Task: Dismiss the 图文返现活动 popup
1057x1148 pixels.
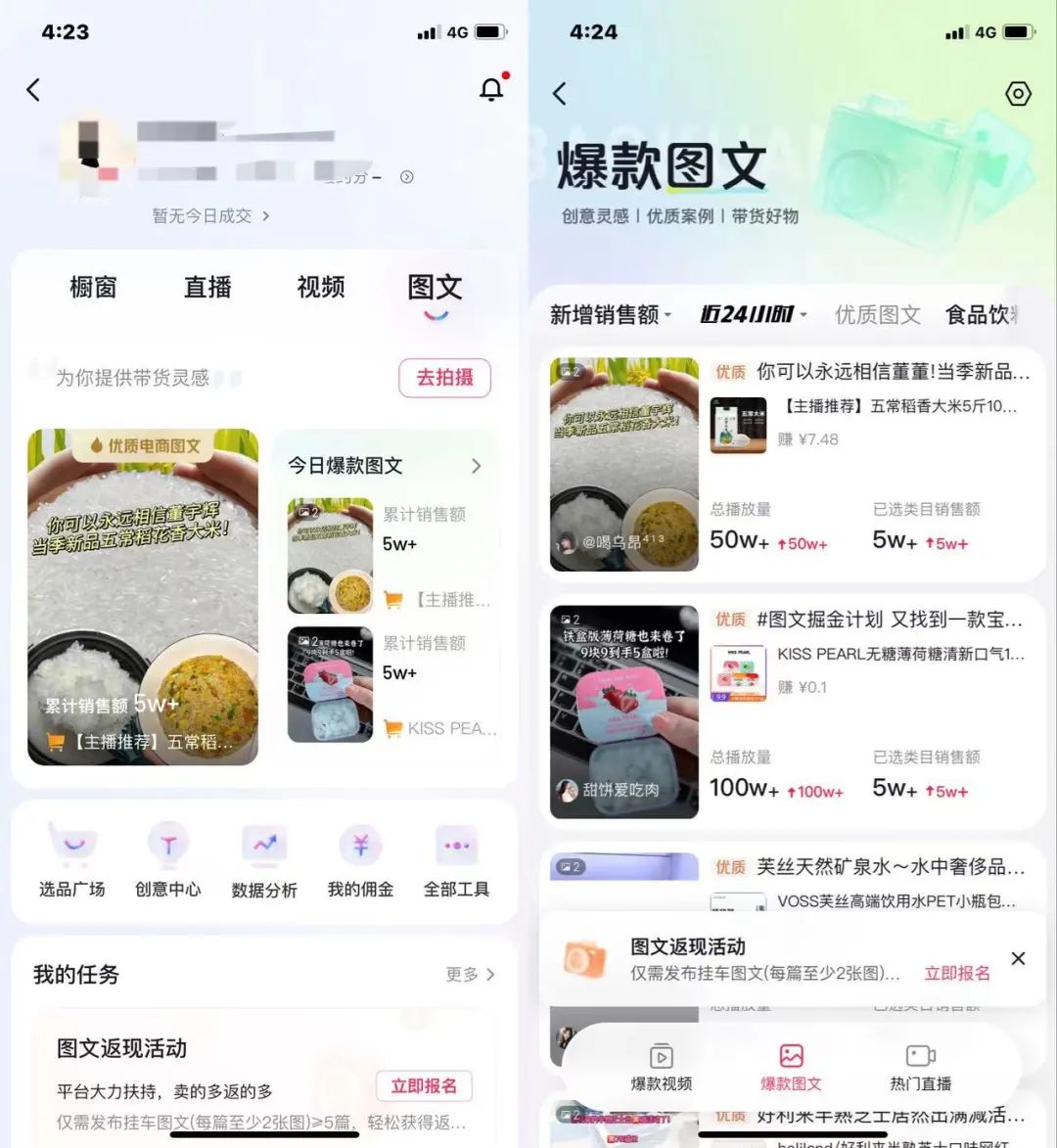Action: pyautogui.click(x=1018, y=958)
